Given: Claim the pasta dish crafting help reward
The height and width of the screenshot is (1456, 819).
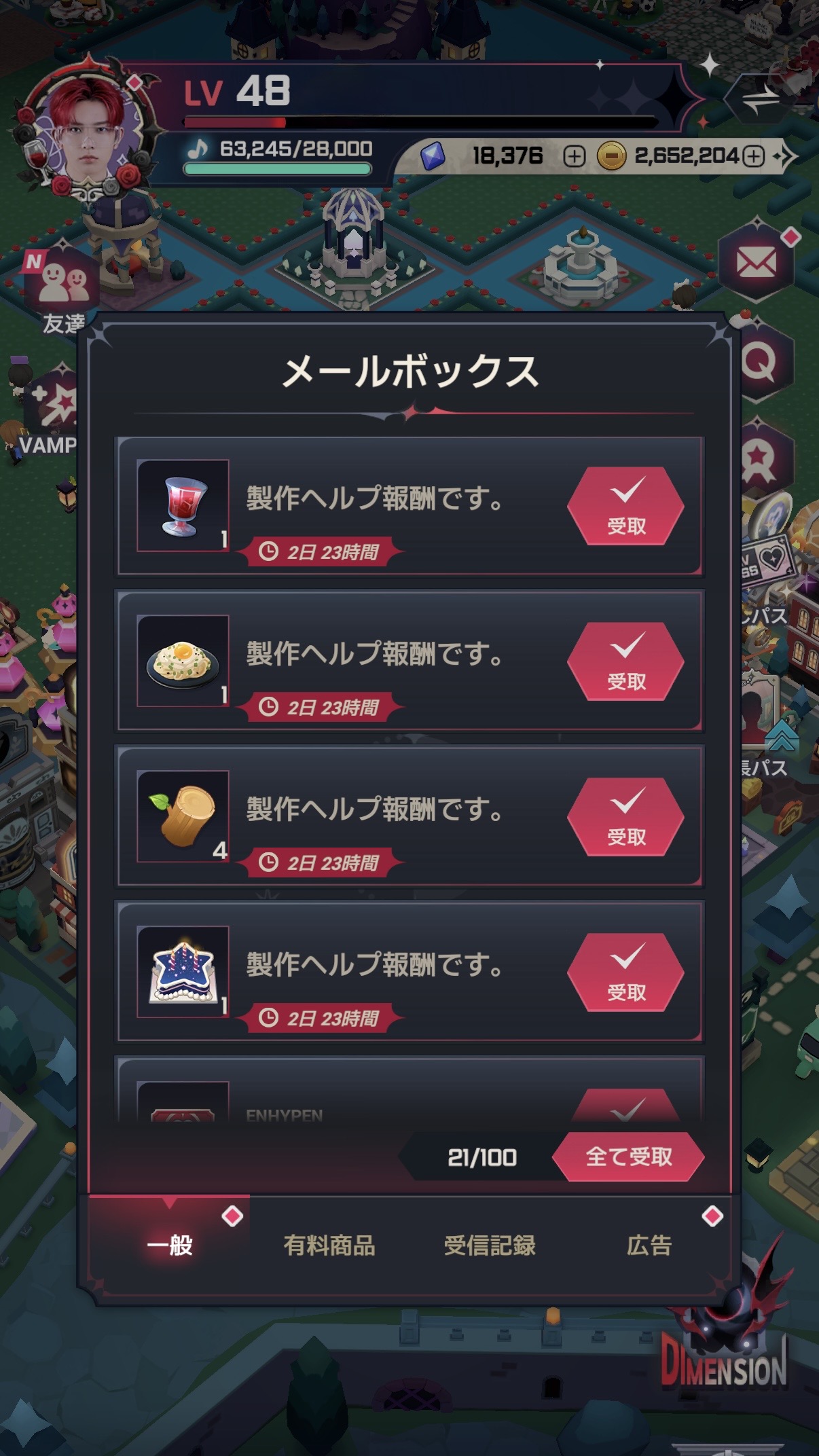Looking at the screenshot, I should [x=625, y=662].
